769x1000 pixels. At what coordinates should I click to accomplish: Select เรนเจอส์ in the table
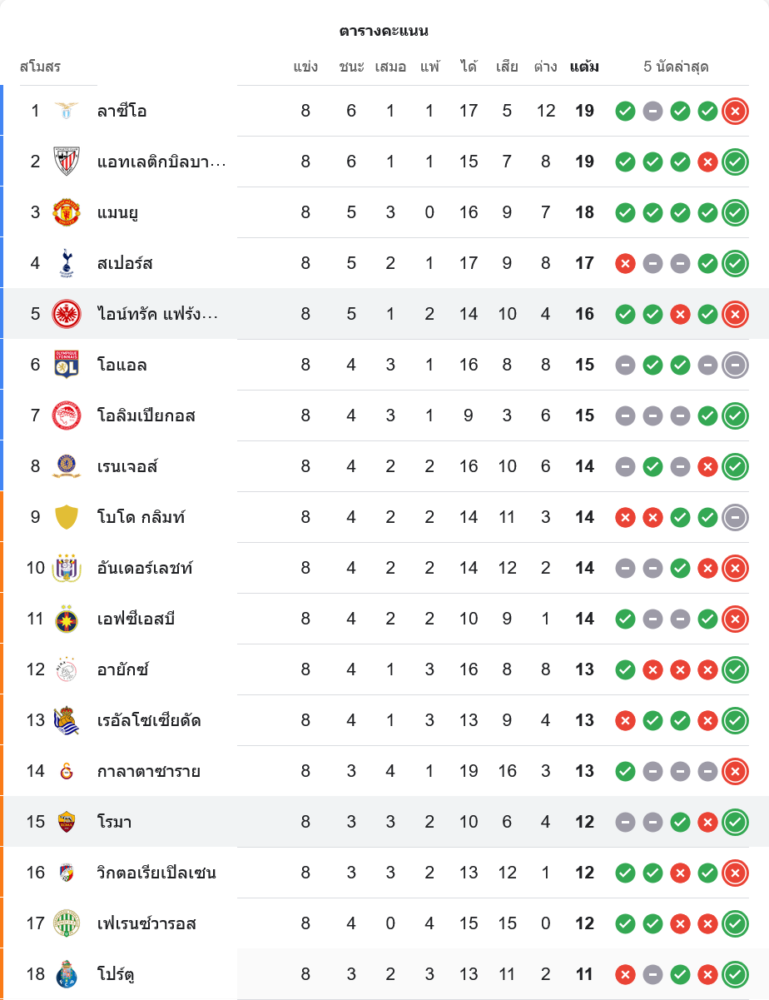[128, 466]
